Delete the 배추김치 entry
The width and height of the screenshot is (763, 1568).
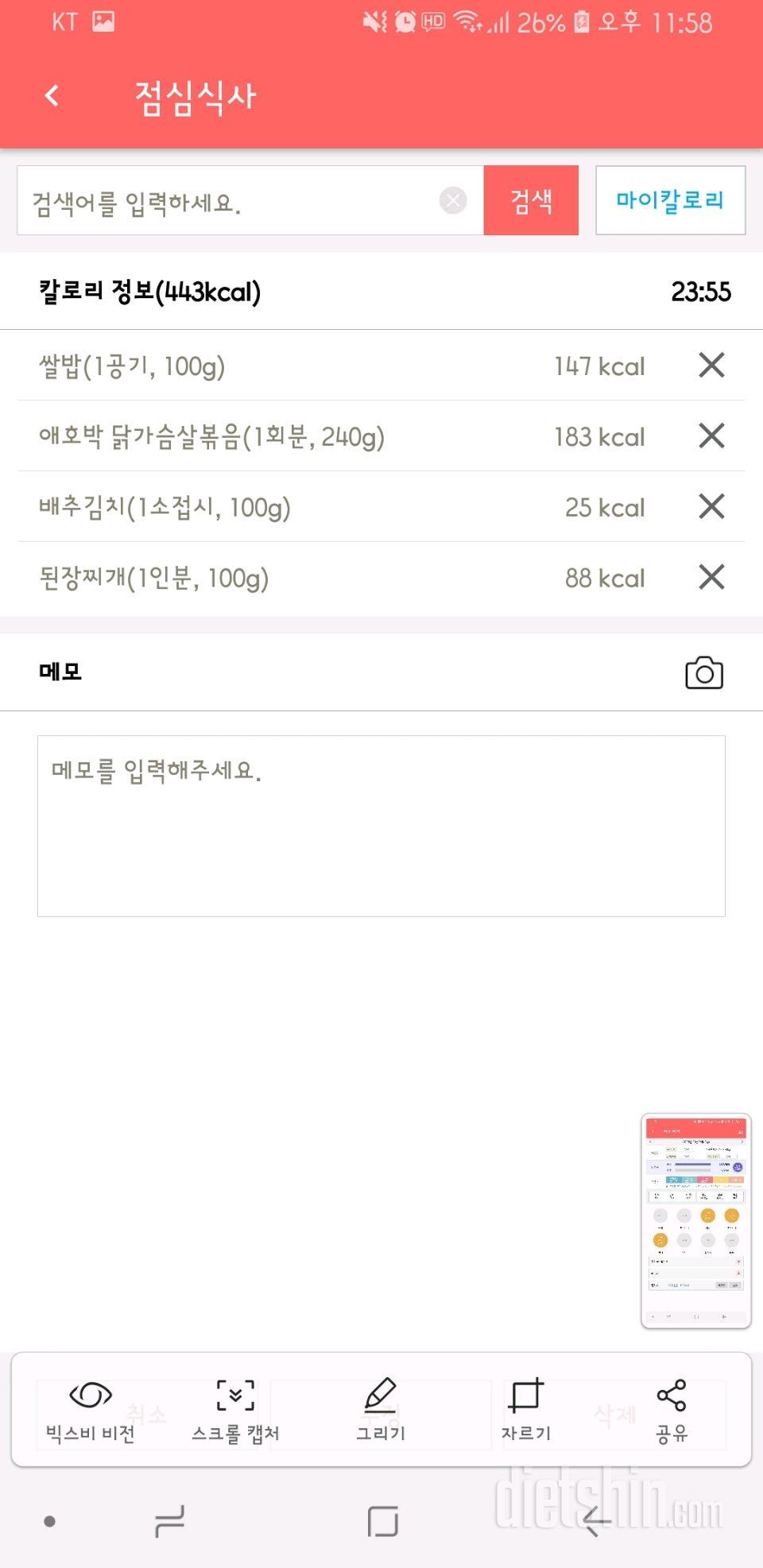pyautogui.click(x=711, y=506)
